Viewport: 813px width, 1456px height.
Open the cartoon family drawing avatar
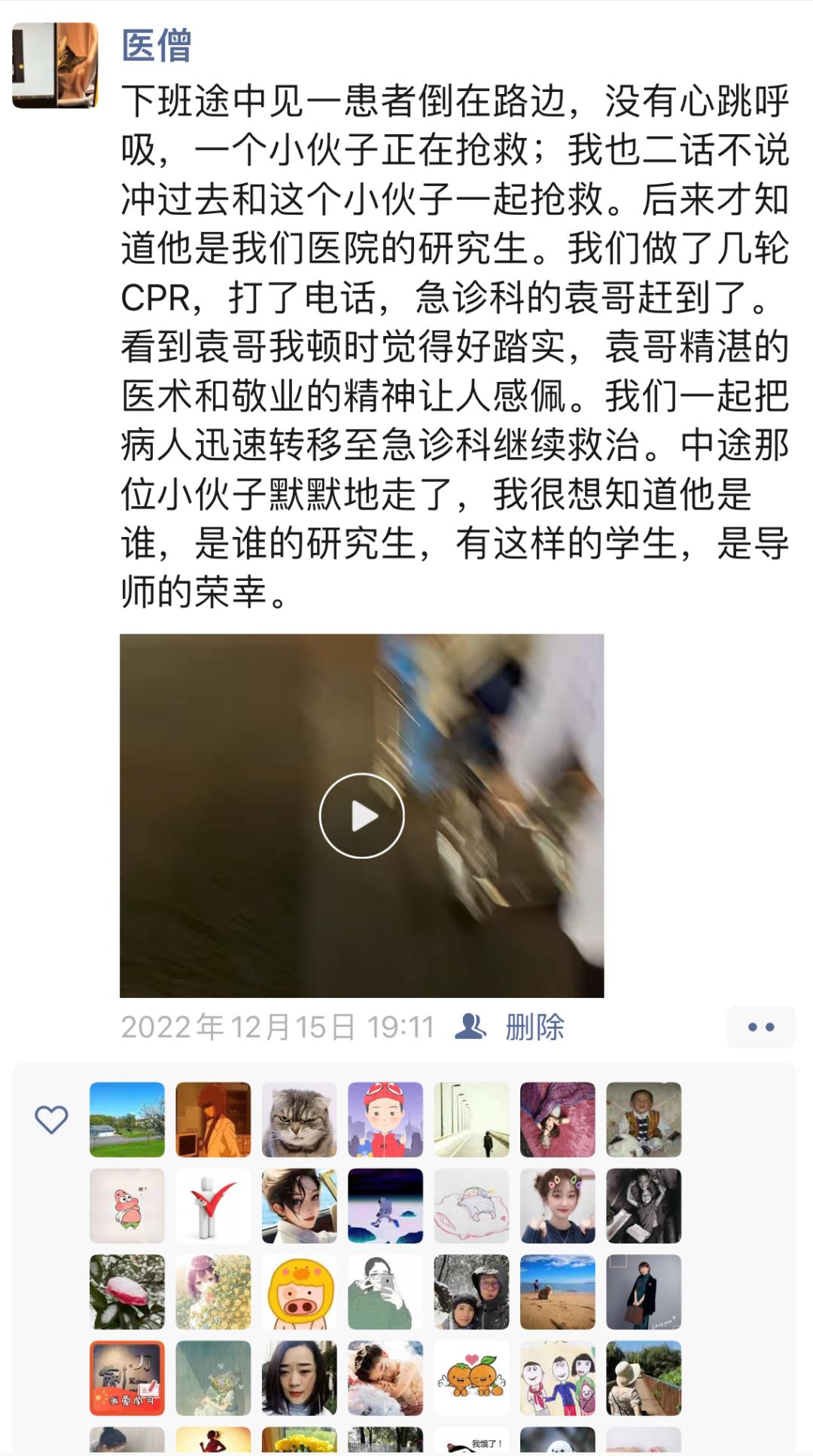coord(557,1378)
